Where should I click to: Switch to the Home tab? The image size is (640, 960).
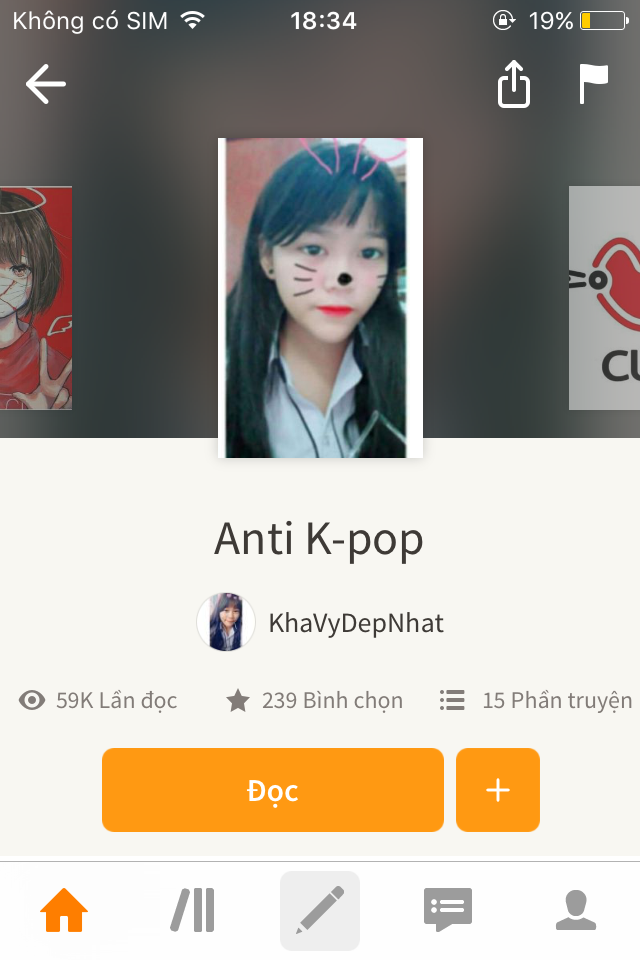[64, 911]
